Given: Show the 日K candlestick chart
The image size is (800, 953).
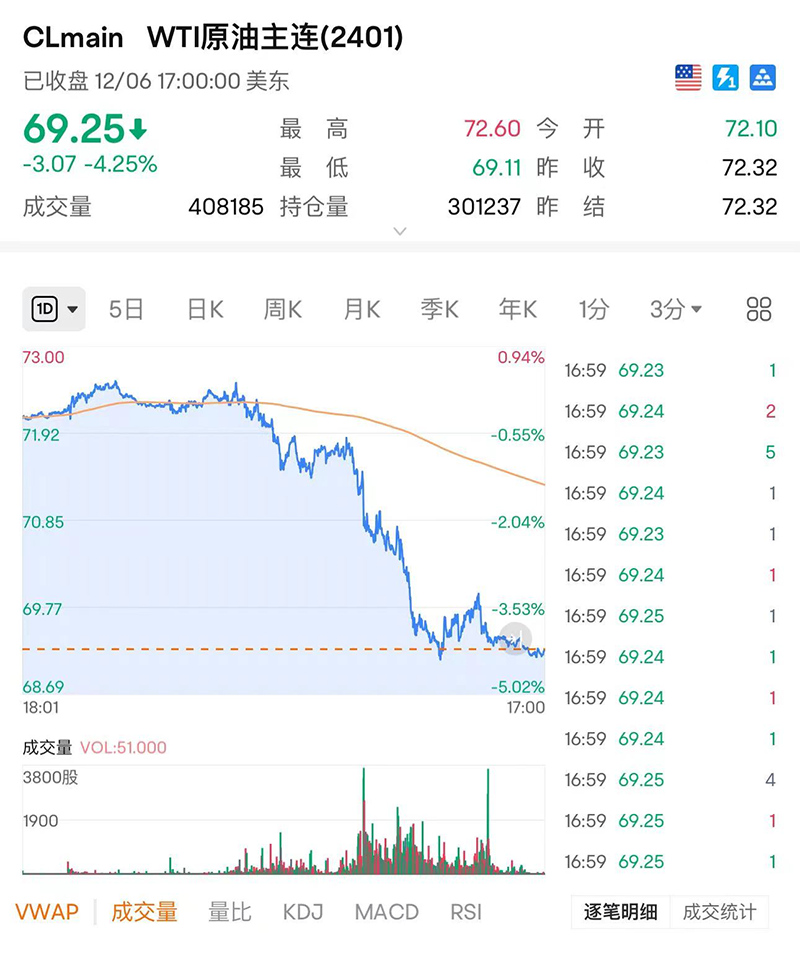Looking at the screenshot, I should pyautogui.click(x=205, y=310).
